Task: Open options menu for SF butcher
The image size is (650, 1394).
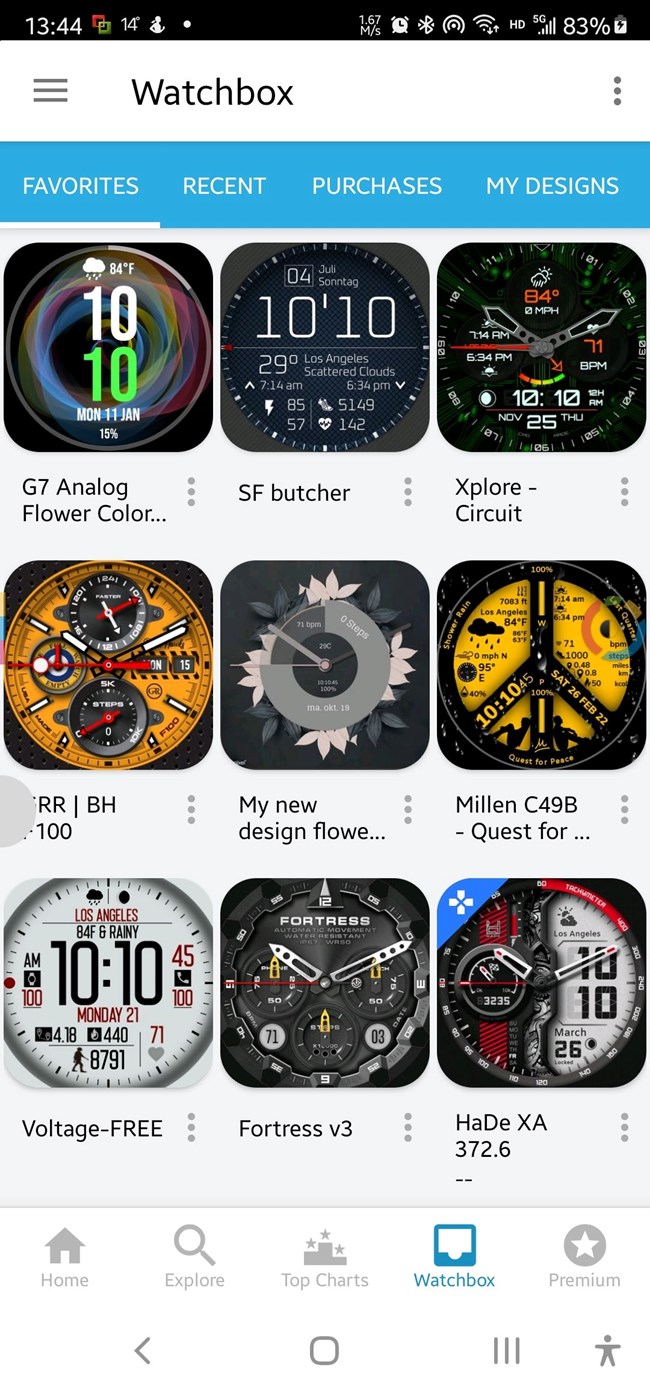Action: coord(408,491)
